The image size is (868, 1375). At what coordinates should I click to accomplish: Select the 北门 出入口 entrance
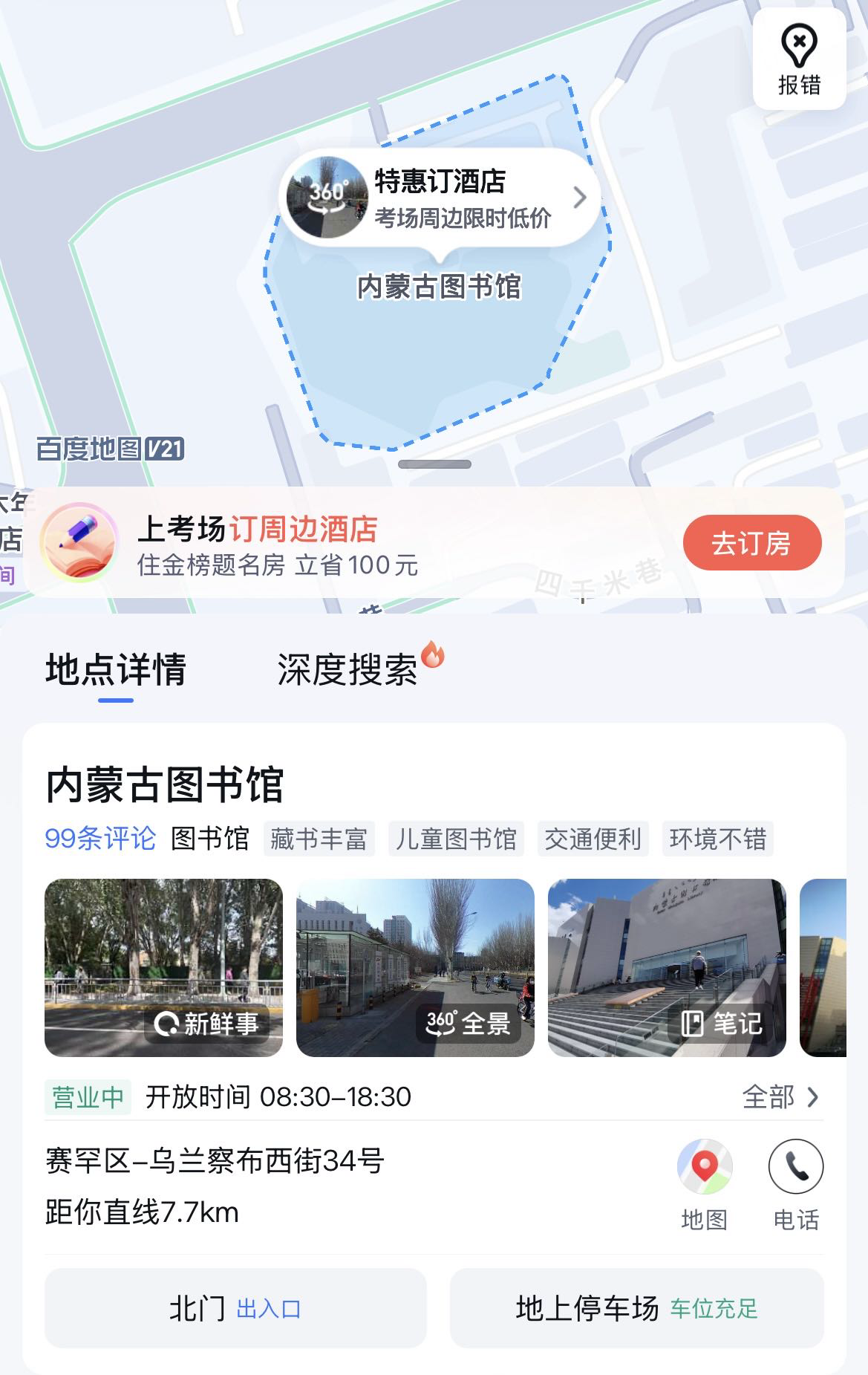tap(235, 1308)
